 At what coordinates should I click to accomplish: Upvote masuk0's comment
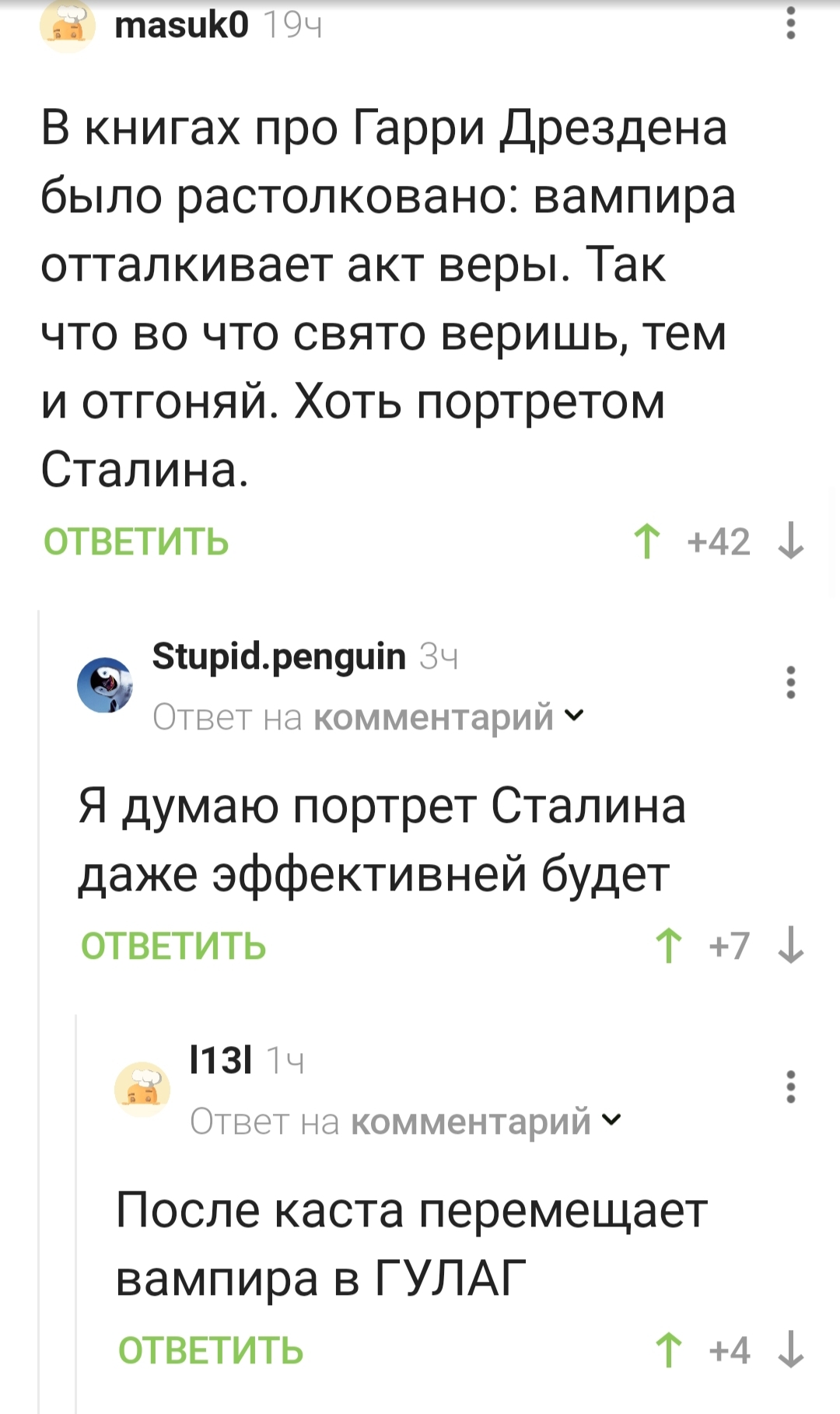(x=647, y=541)
